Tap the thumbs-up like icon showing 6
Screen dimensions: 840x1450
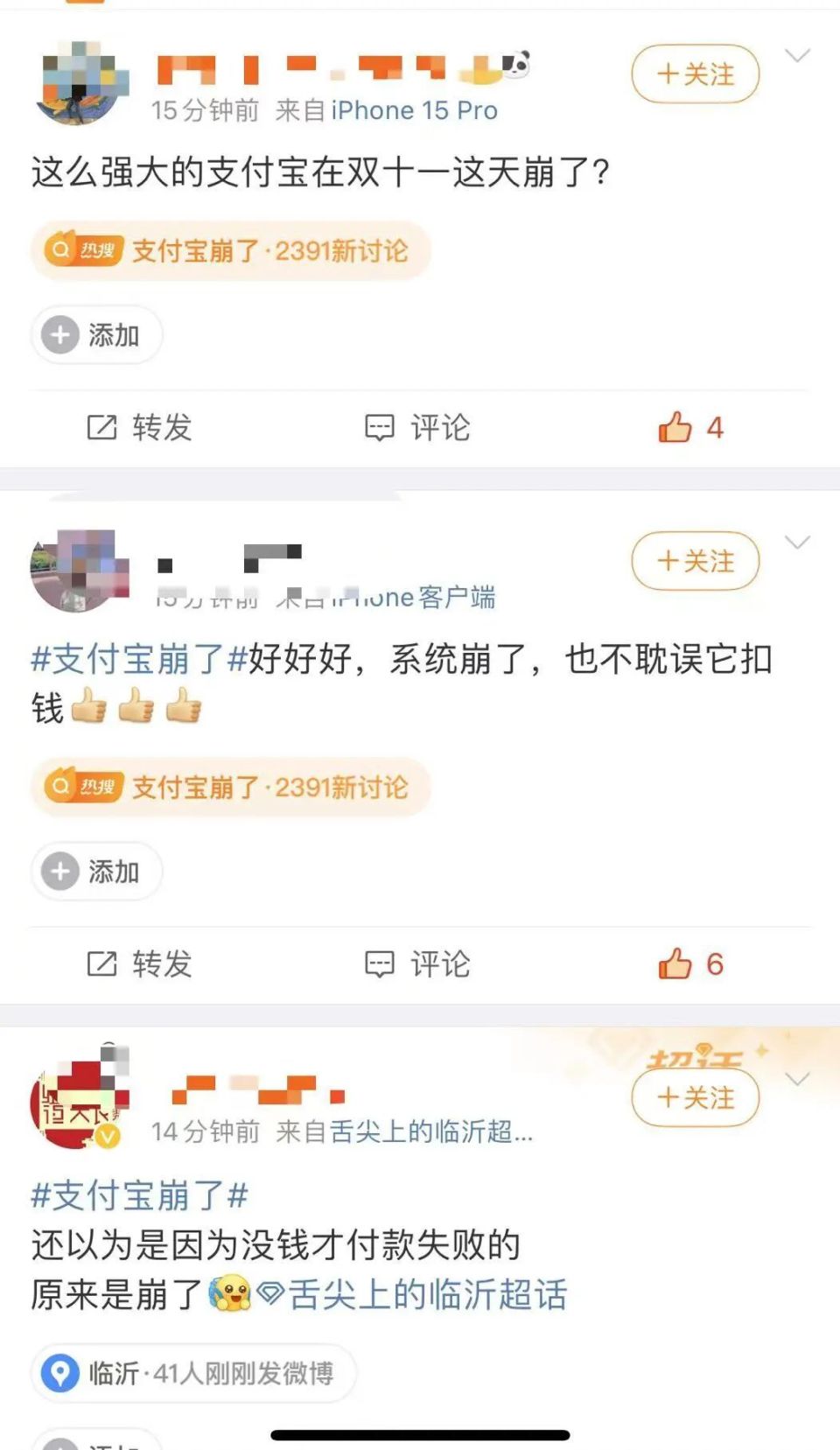675,965
